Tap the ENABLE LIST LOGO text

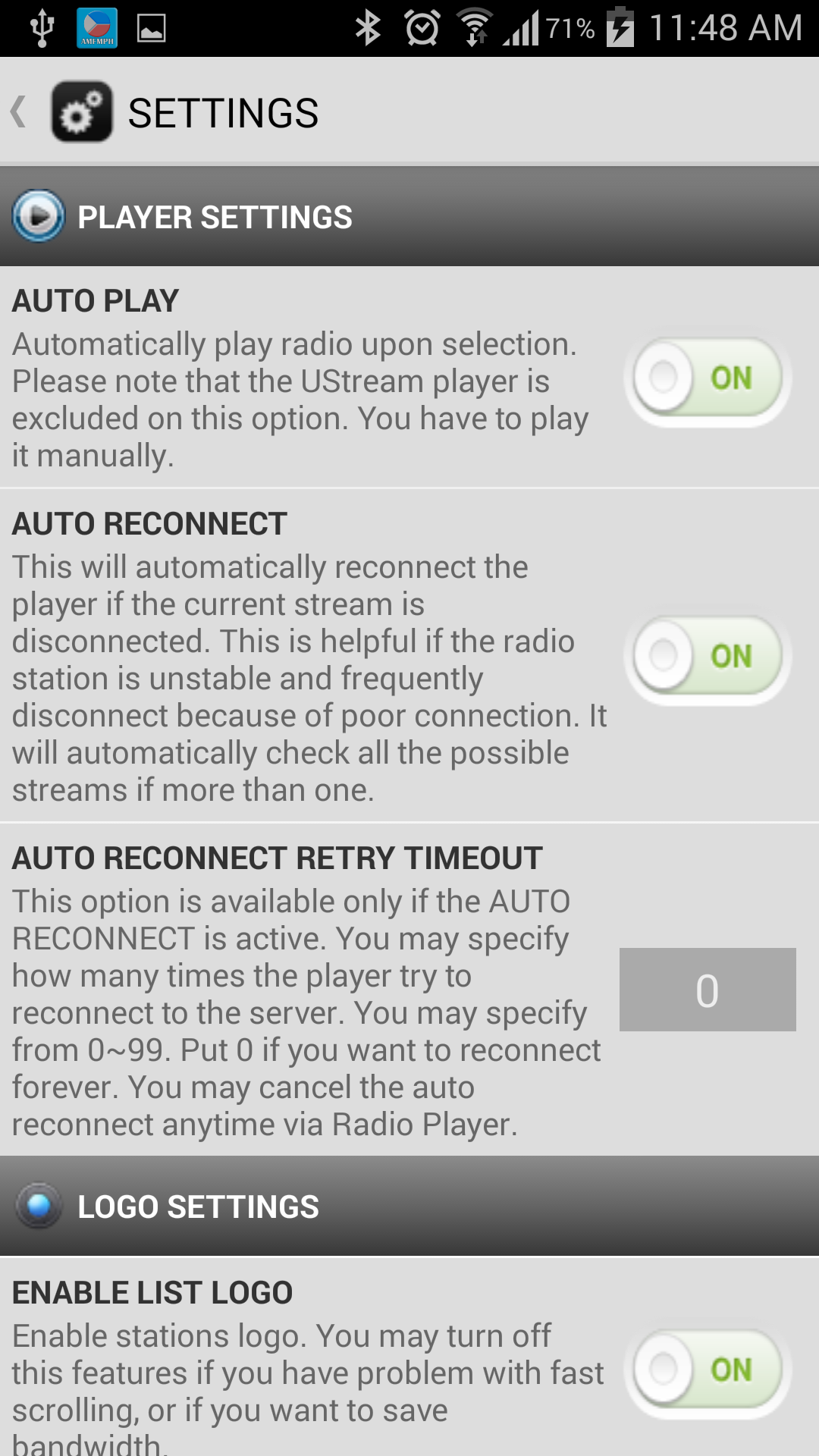pos(153,1291)
